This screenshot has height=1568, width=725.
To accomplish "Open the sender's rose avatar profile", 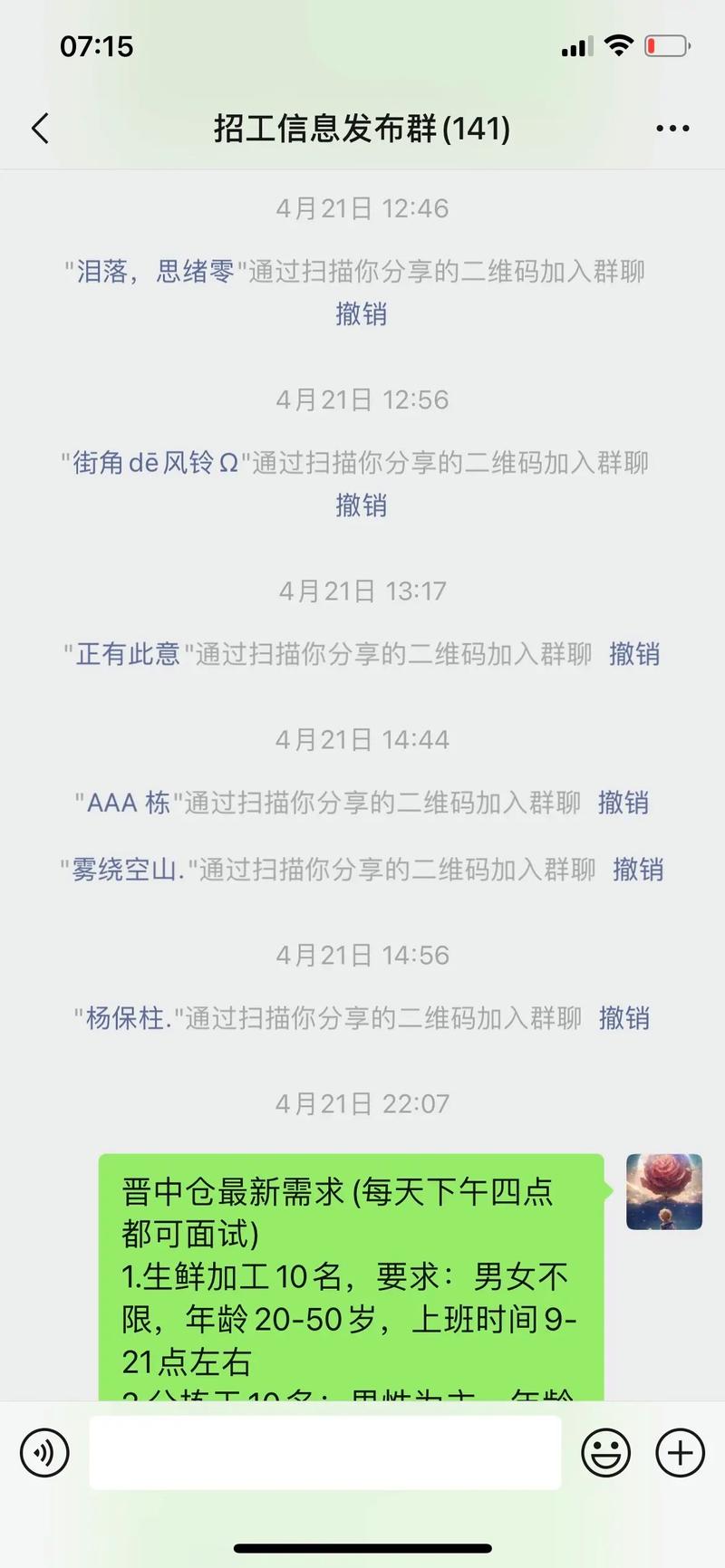I will pos(664,1191).
